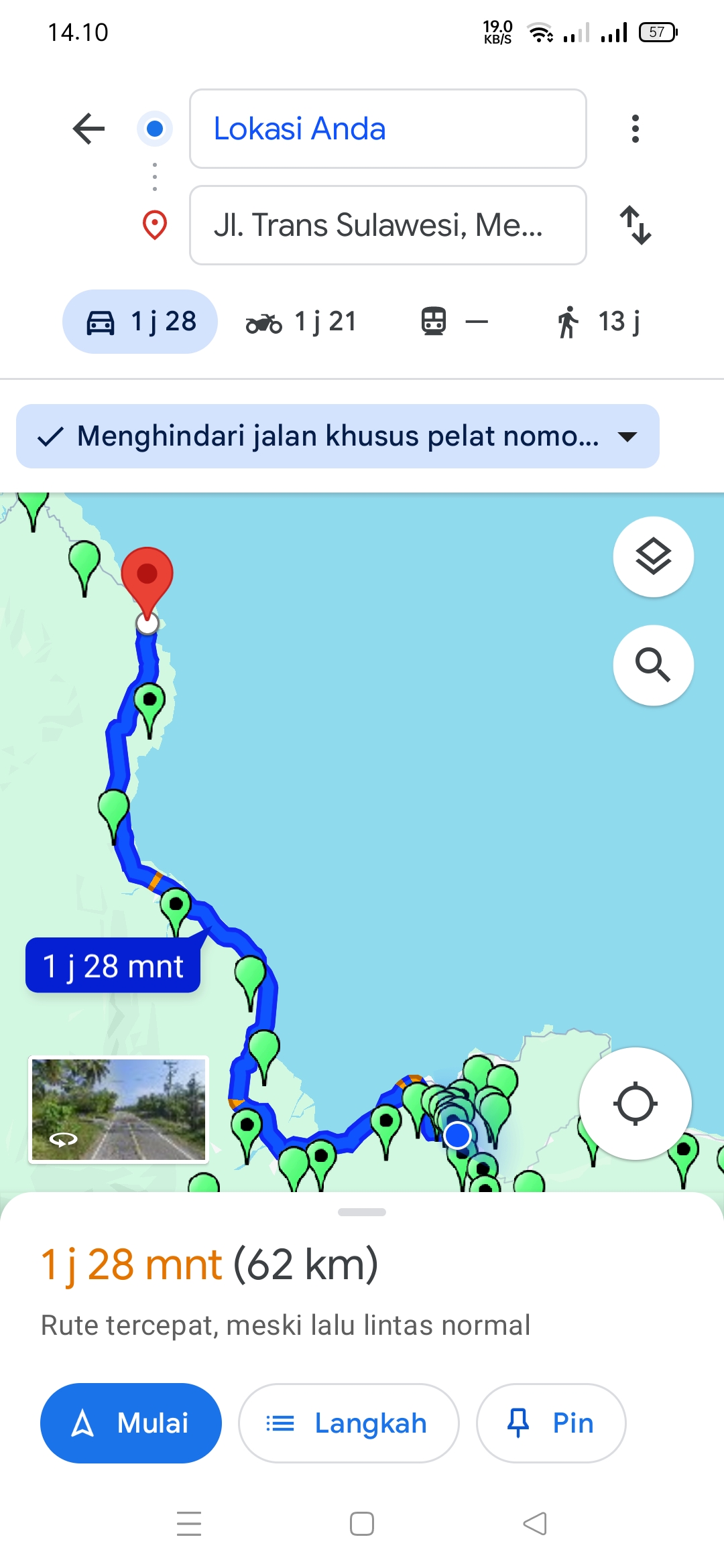Screen dimensions: 724x1568
Task: Open the Street View thumbnail
Action: pos(119,1110)
